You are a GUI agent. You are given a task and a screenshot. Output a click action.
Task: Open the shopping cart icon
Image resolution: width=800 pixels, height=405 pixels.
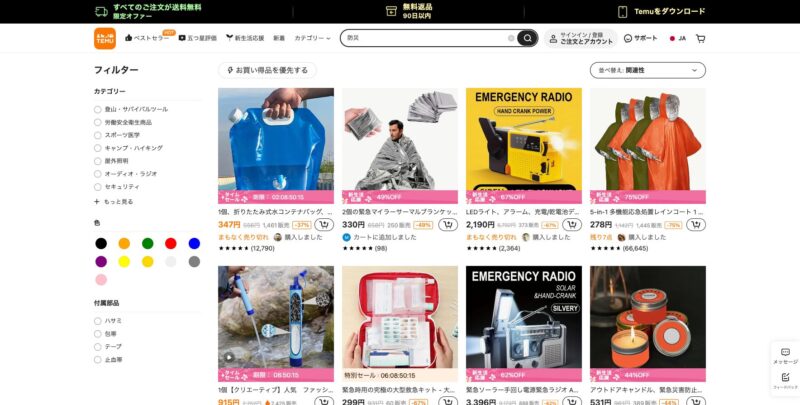point(700,38)
